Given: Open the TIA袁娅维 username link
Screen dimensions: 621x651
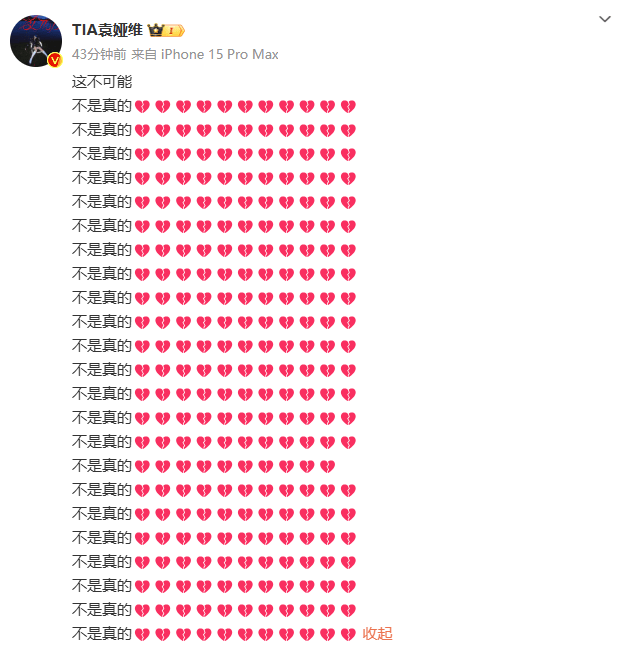Looking at the screenshot, I should [107, 31].
